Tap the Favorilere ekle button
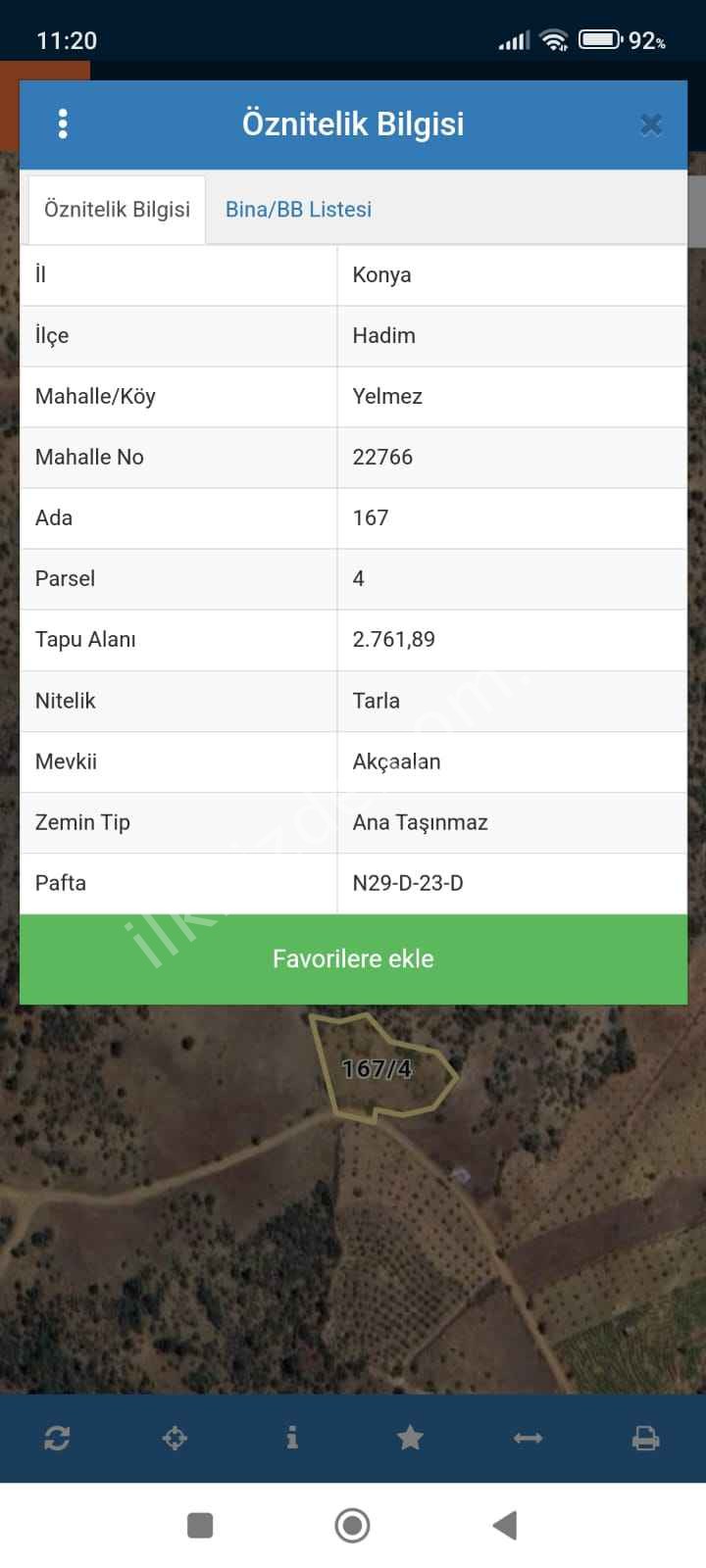 coord(353,958)
